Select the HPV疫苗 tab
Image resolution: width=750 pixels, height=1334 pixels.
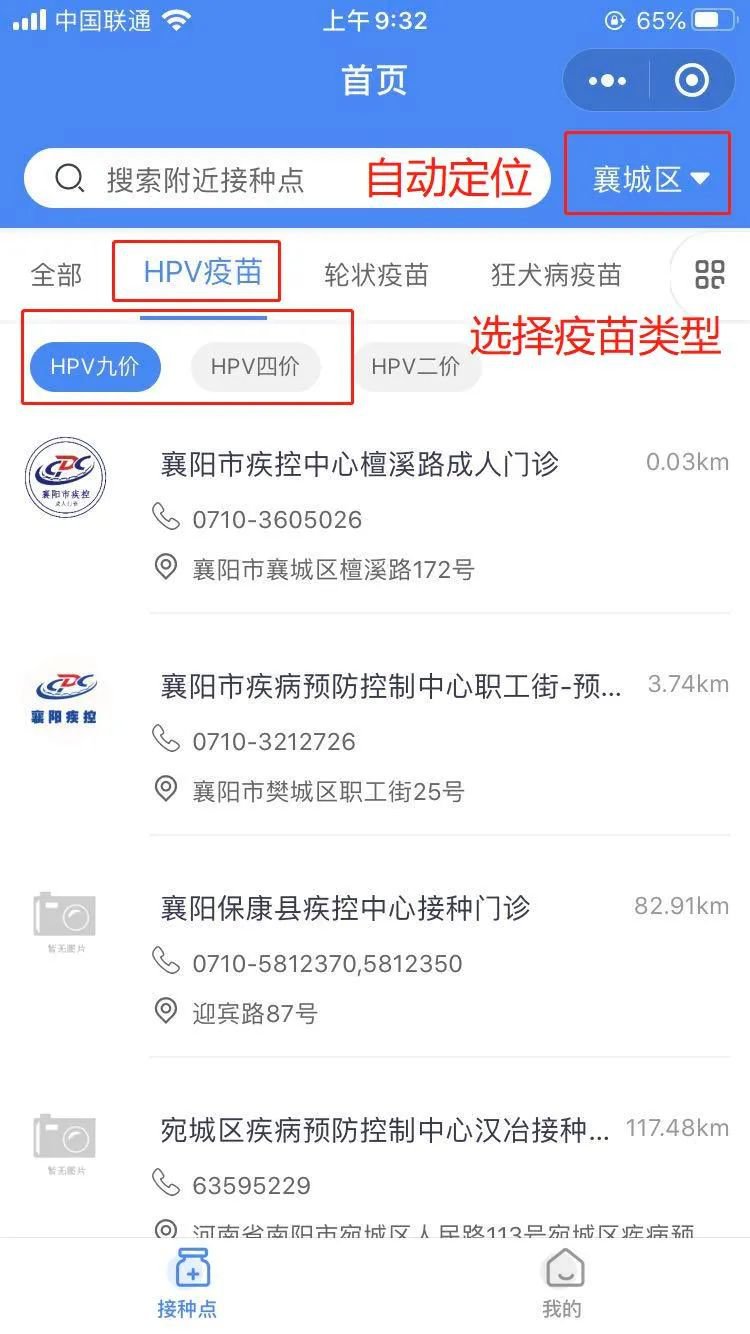click(203, 272)
